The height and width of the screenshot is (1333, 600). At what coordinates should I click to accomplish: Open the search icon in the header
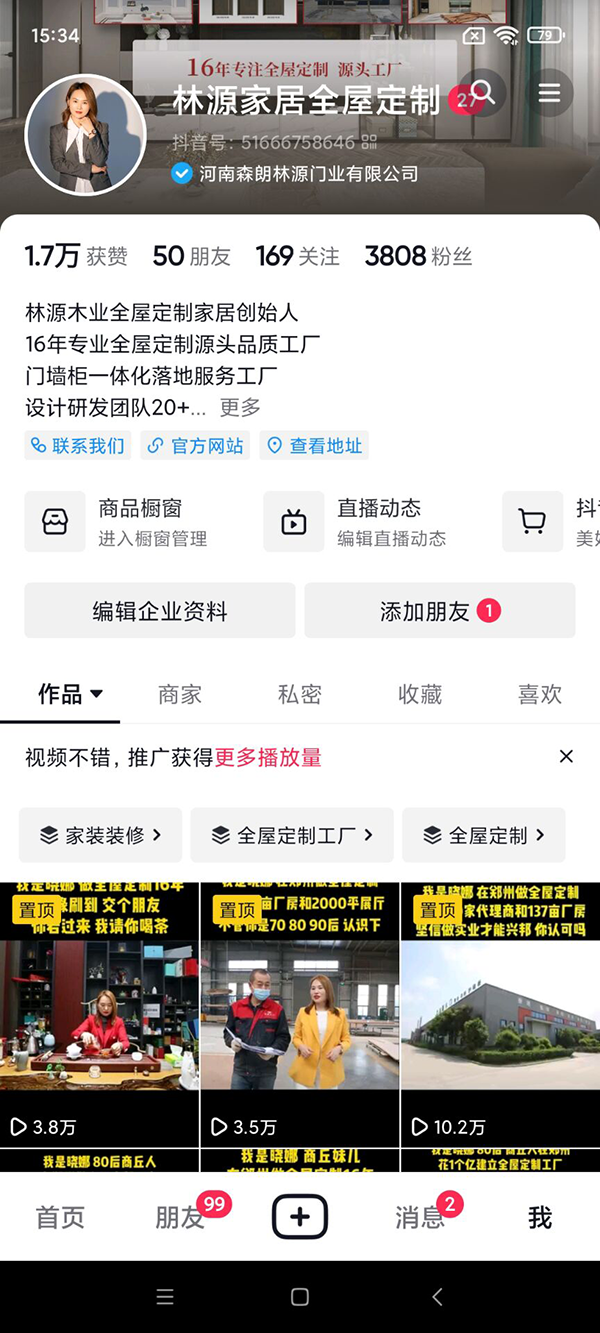coord(483,93)
